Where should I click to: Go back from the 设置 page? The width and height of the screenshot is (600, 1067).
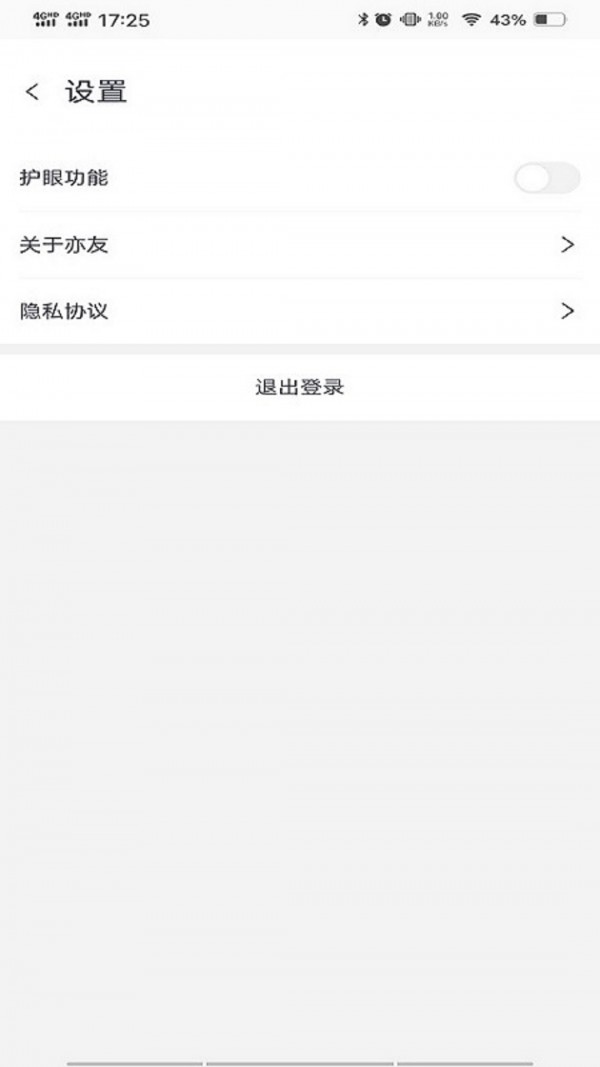pyautogui.click(x=33, y=92)
